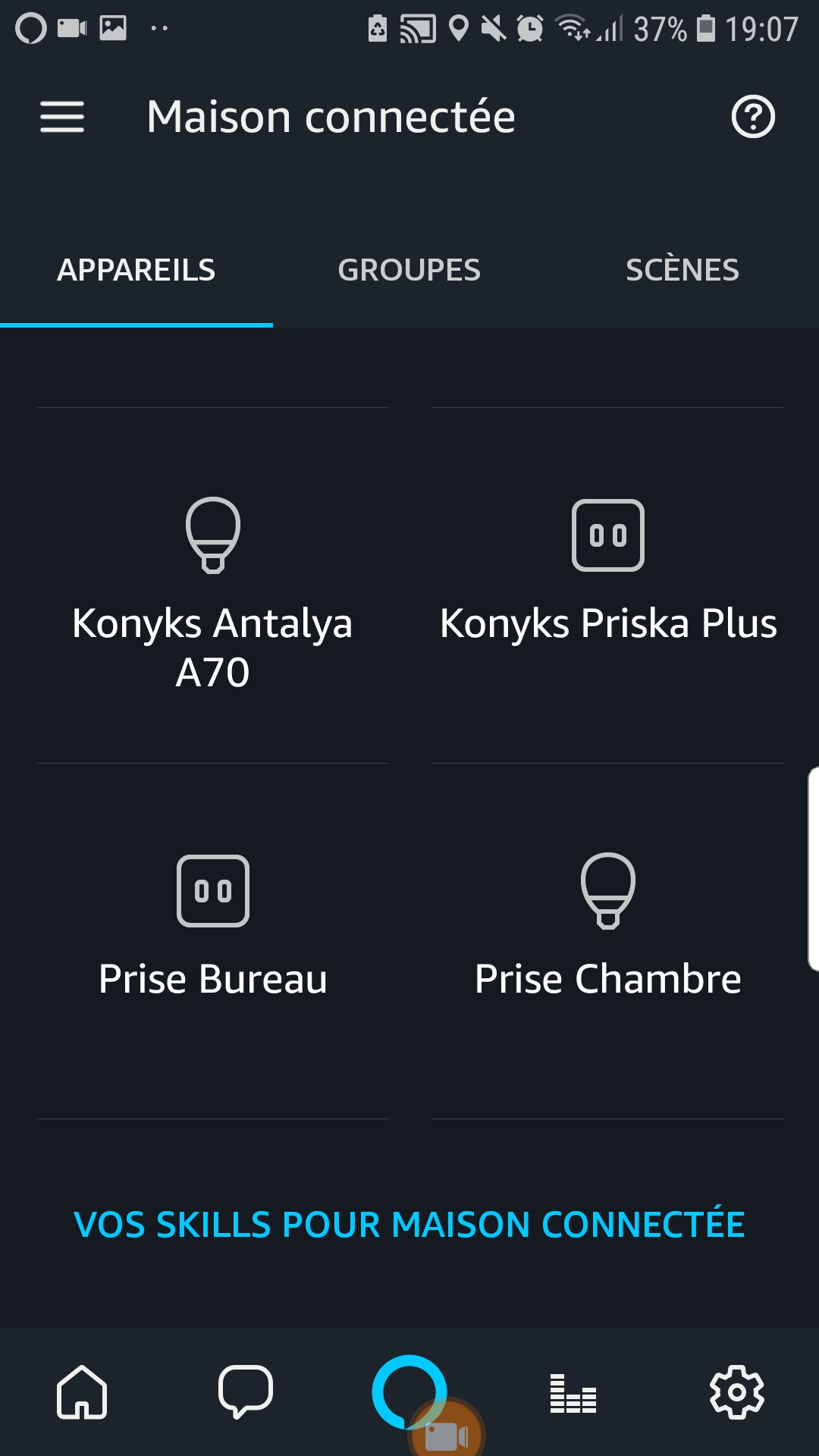Viewport: 819px width, 1456px height.
Task: Switch to the Groupes tab
Action: [x=409, y=270]
